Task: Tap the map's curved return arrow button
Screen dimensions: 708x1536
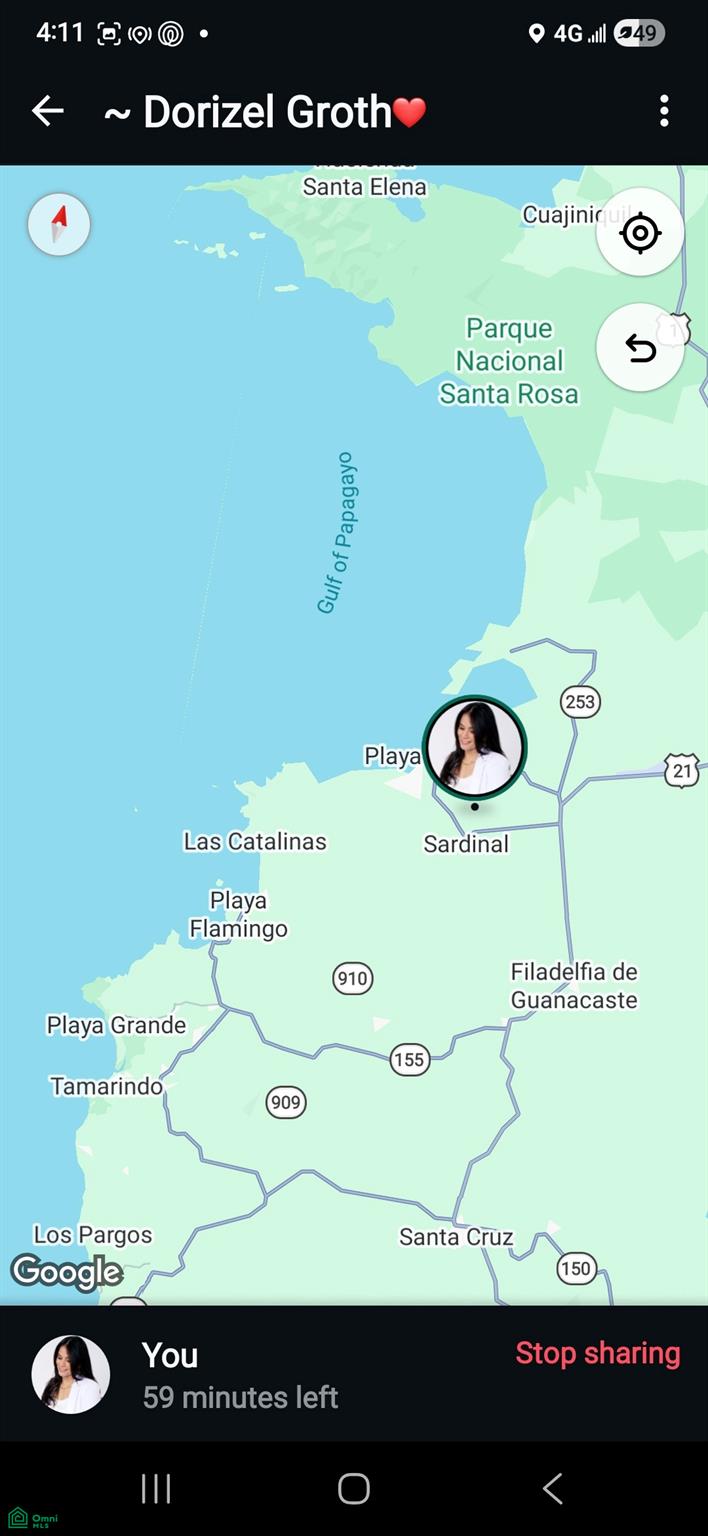Action: pyautogui.click(x=640, y=348)
